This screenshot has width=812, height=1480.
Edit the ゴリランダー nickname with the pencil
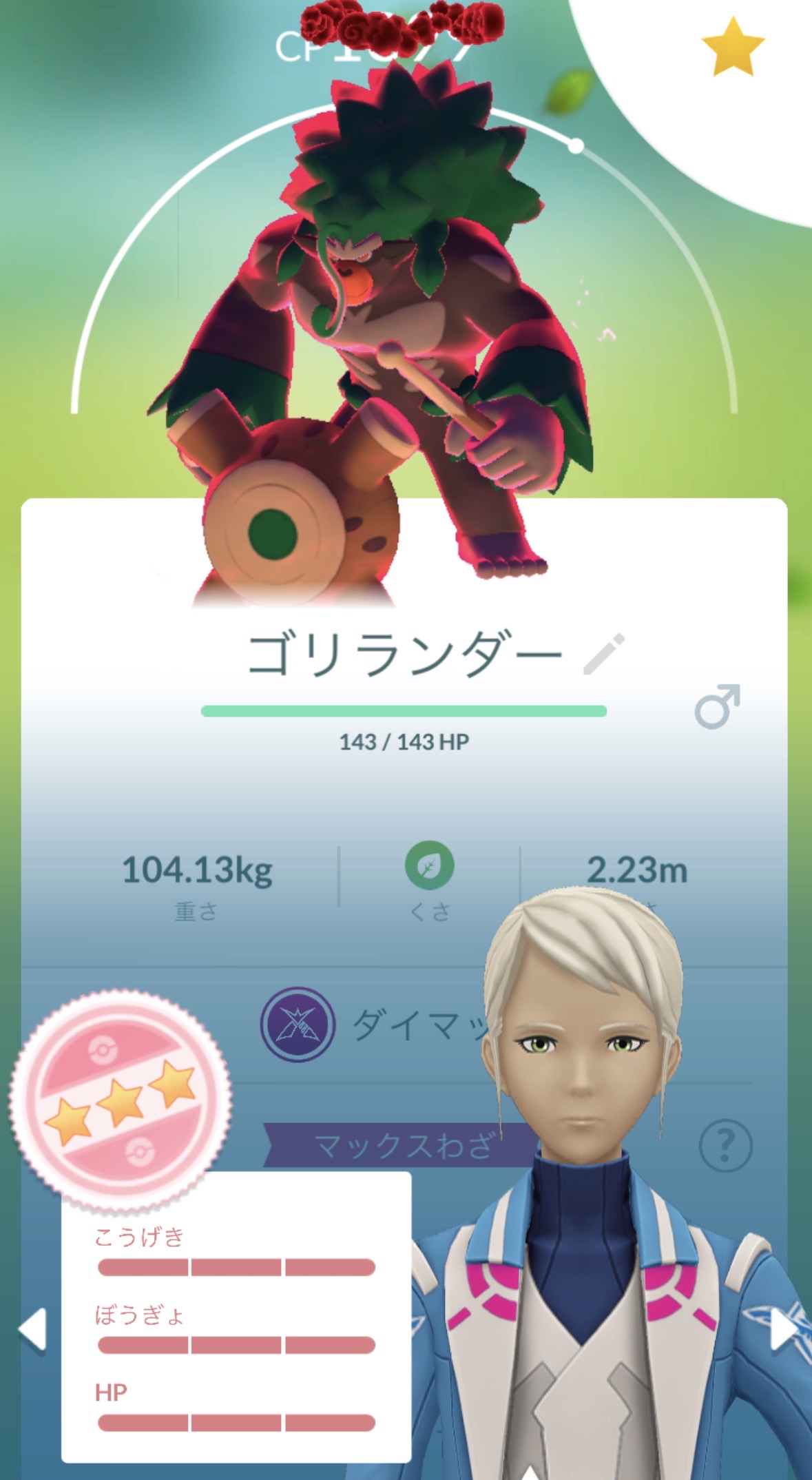pos(604,653)
